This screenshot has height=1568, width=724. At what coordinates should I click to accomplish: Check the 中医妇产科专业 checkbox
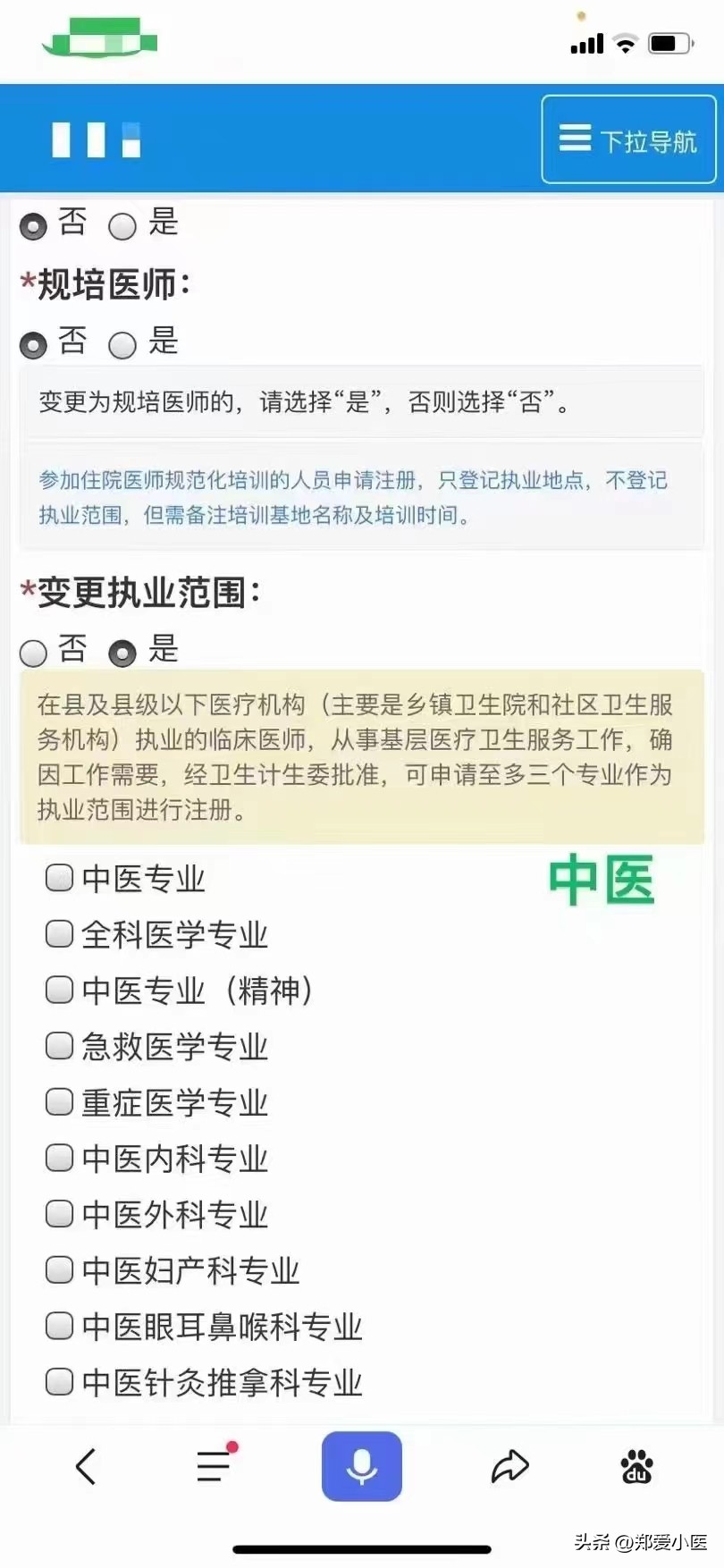tap(58, 1269)
